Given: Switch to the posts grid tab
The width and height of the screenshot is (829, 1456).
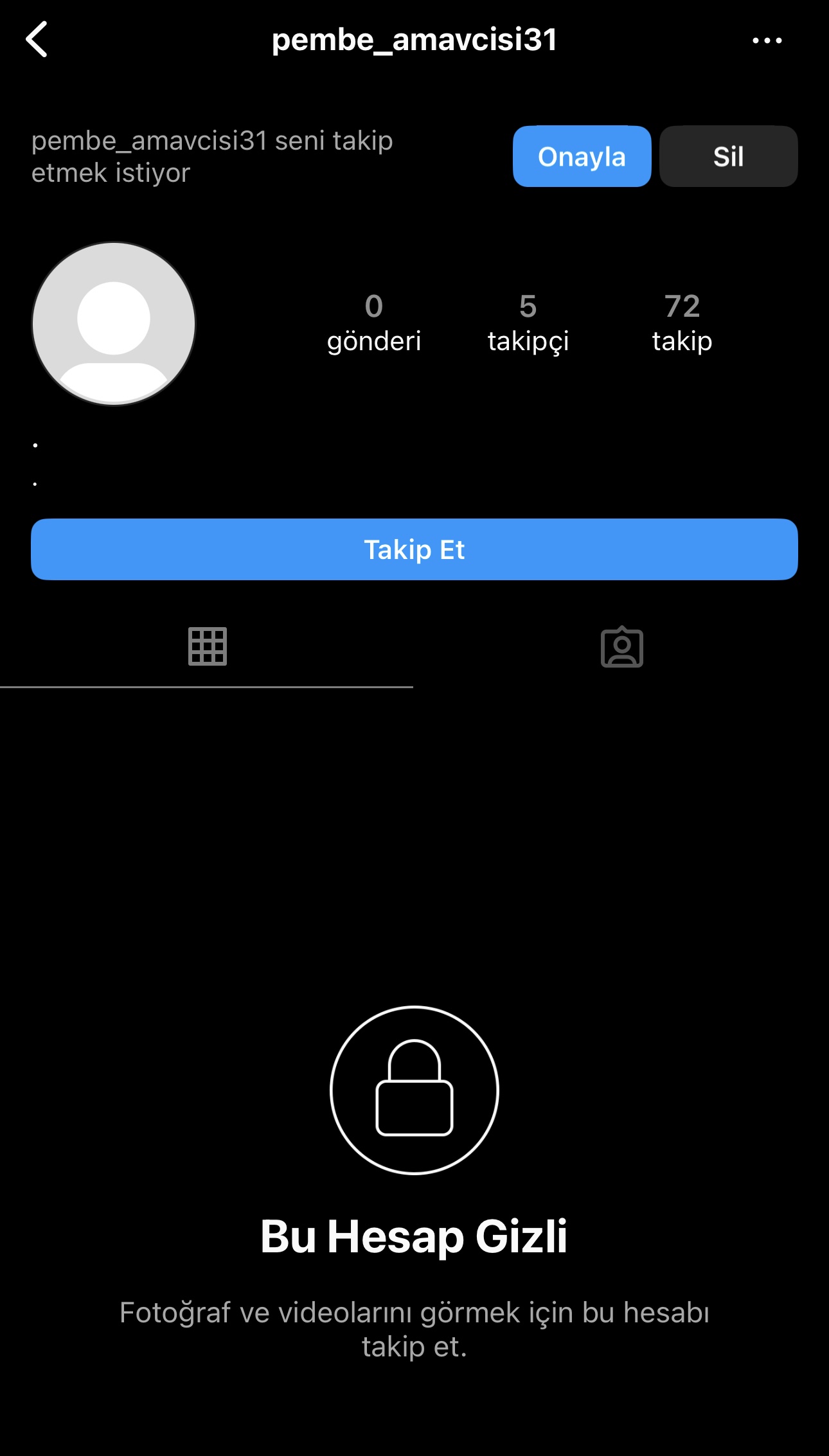Looking at the screenshot, I should pos(207,646).
